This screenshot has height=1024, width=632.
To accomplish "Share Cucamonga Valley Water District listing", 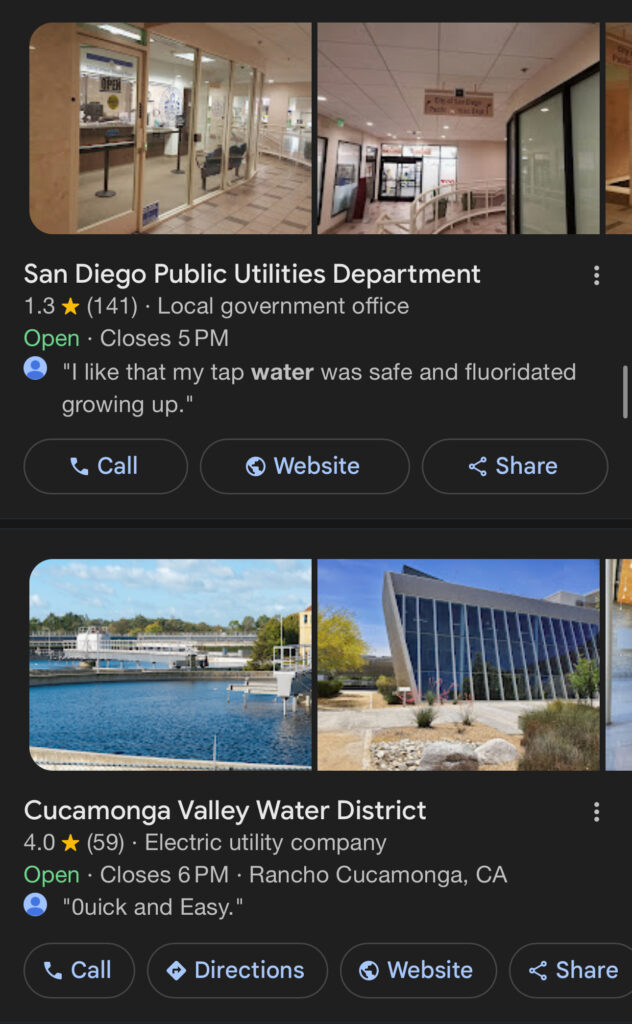I will coord(574,970).
